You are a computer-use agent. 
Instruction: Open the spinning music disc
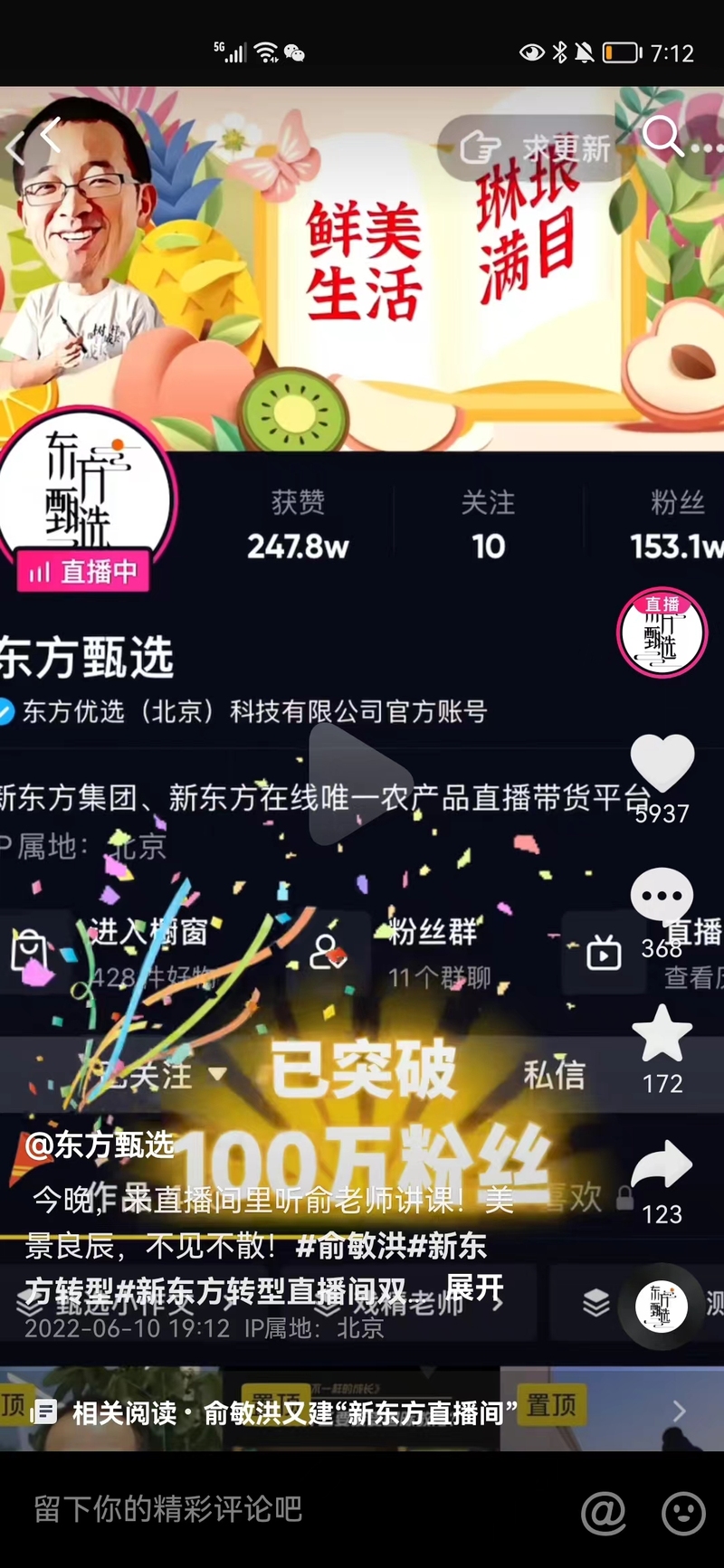click(x=662, y=1306)
